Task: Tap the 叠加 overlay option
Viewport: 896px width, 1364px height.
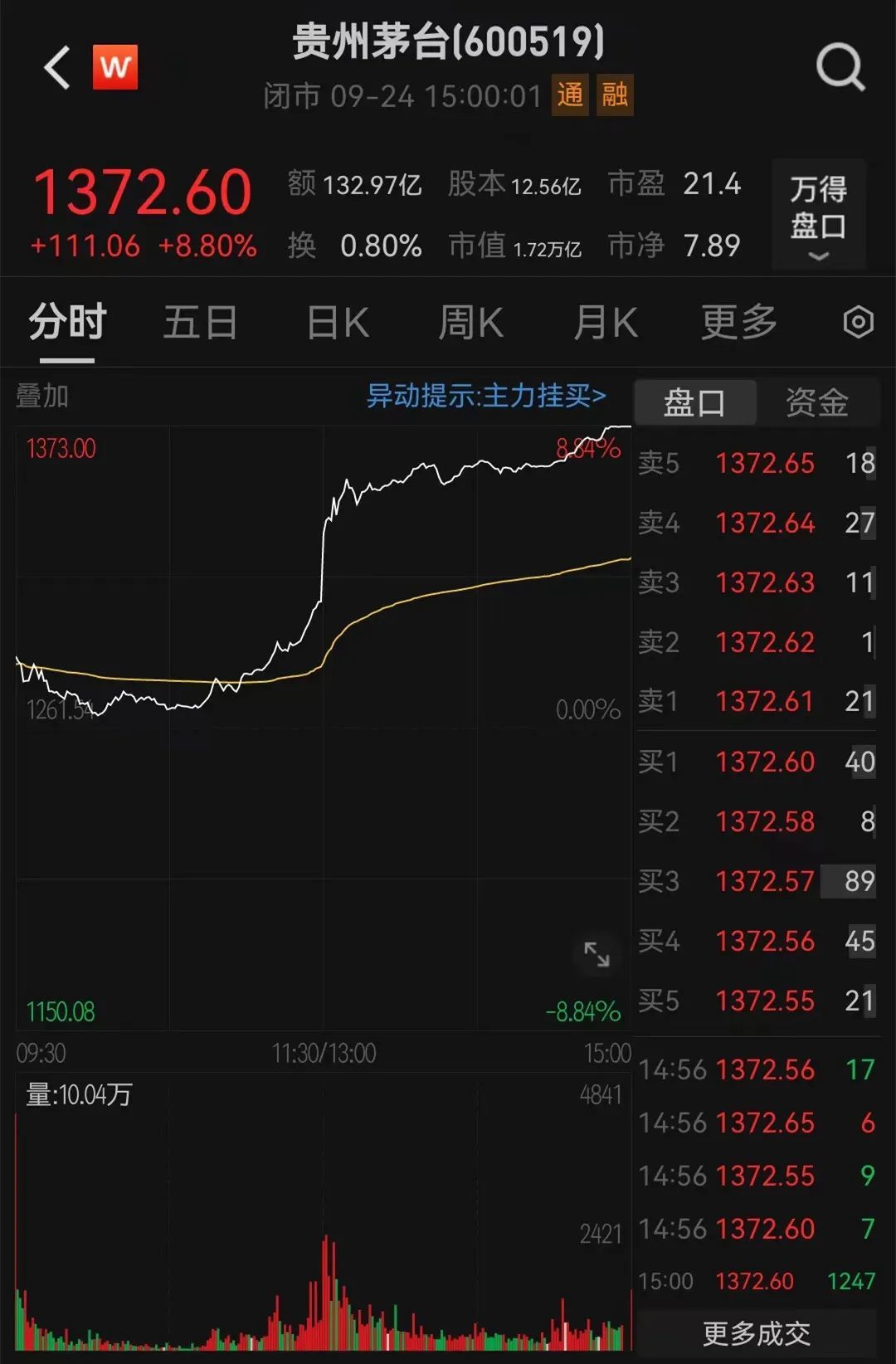Action: pyautogui.click(x=42, y=397)
